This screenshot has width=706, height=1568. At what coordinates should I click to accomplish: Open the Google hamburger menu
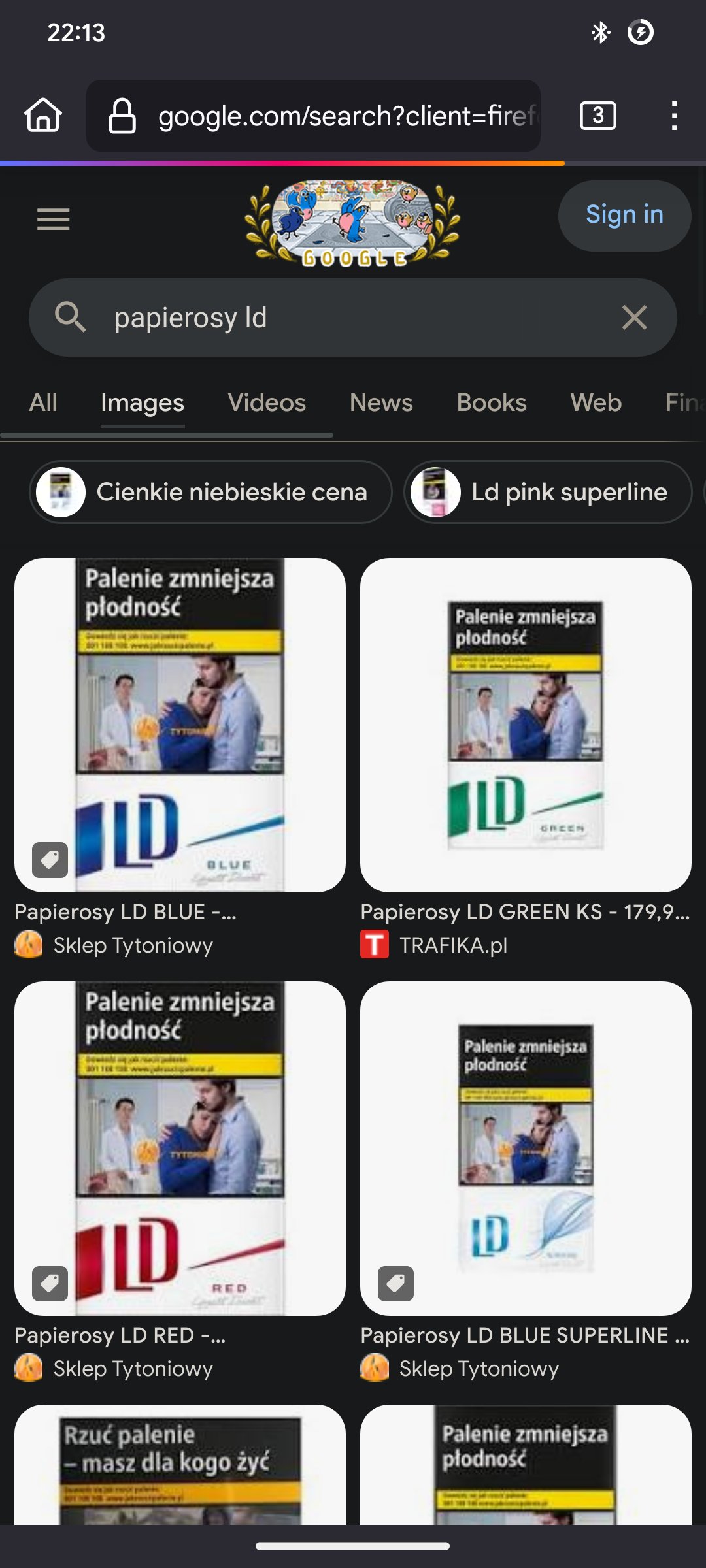54,220
